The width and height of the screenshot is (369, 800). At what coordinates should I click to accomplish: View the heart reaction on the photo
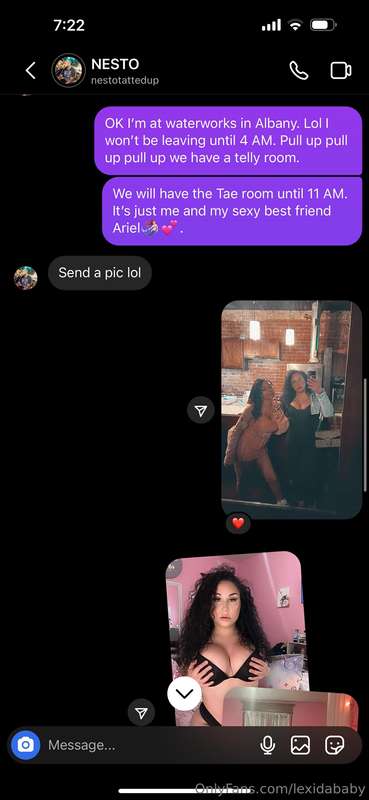pyautogui.click(x=238, y=523)
